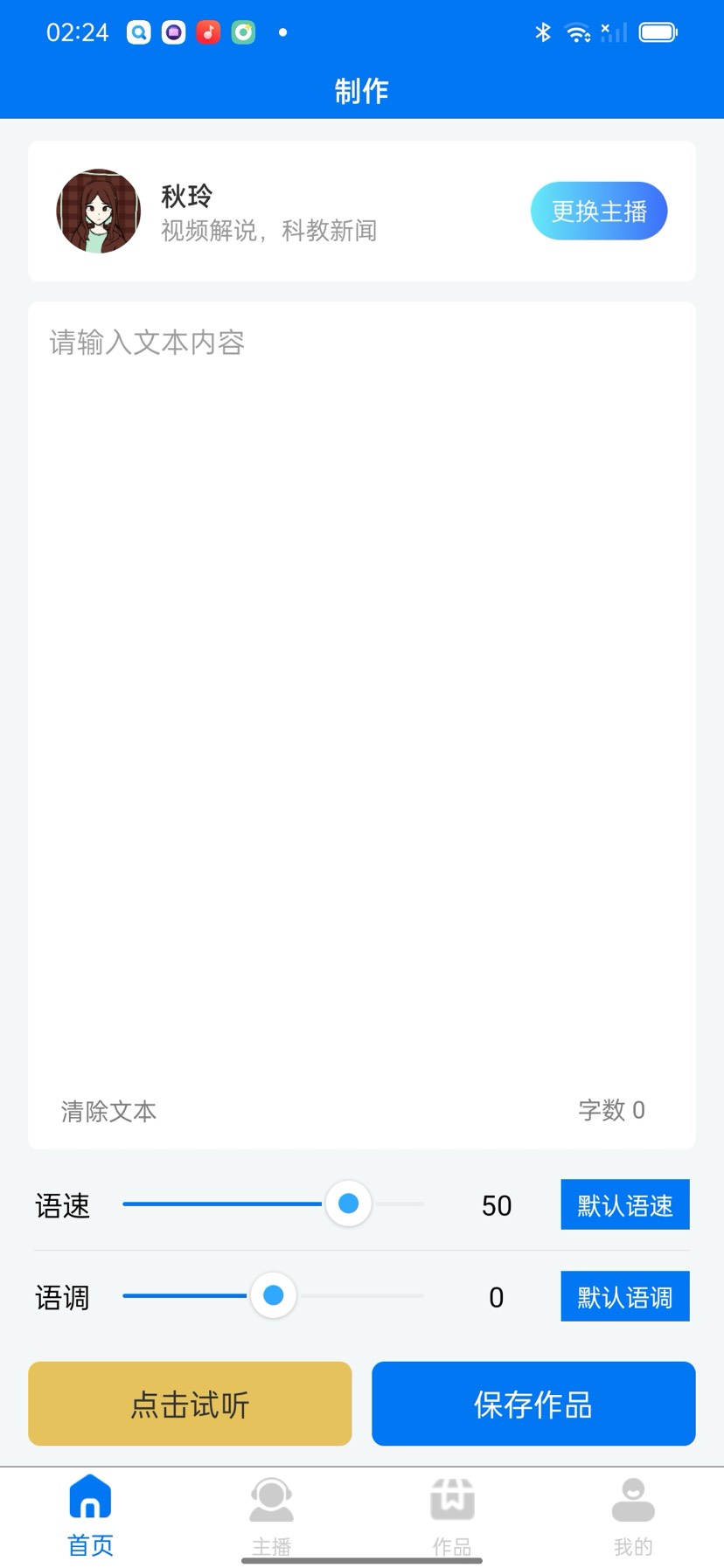Viewport: 724px width, 1568px height.
Task: Tap 点击试听 to preview audio
Action: (x=190, y=1404)
